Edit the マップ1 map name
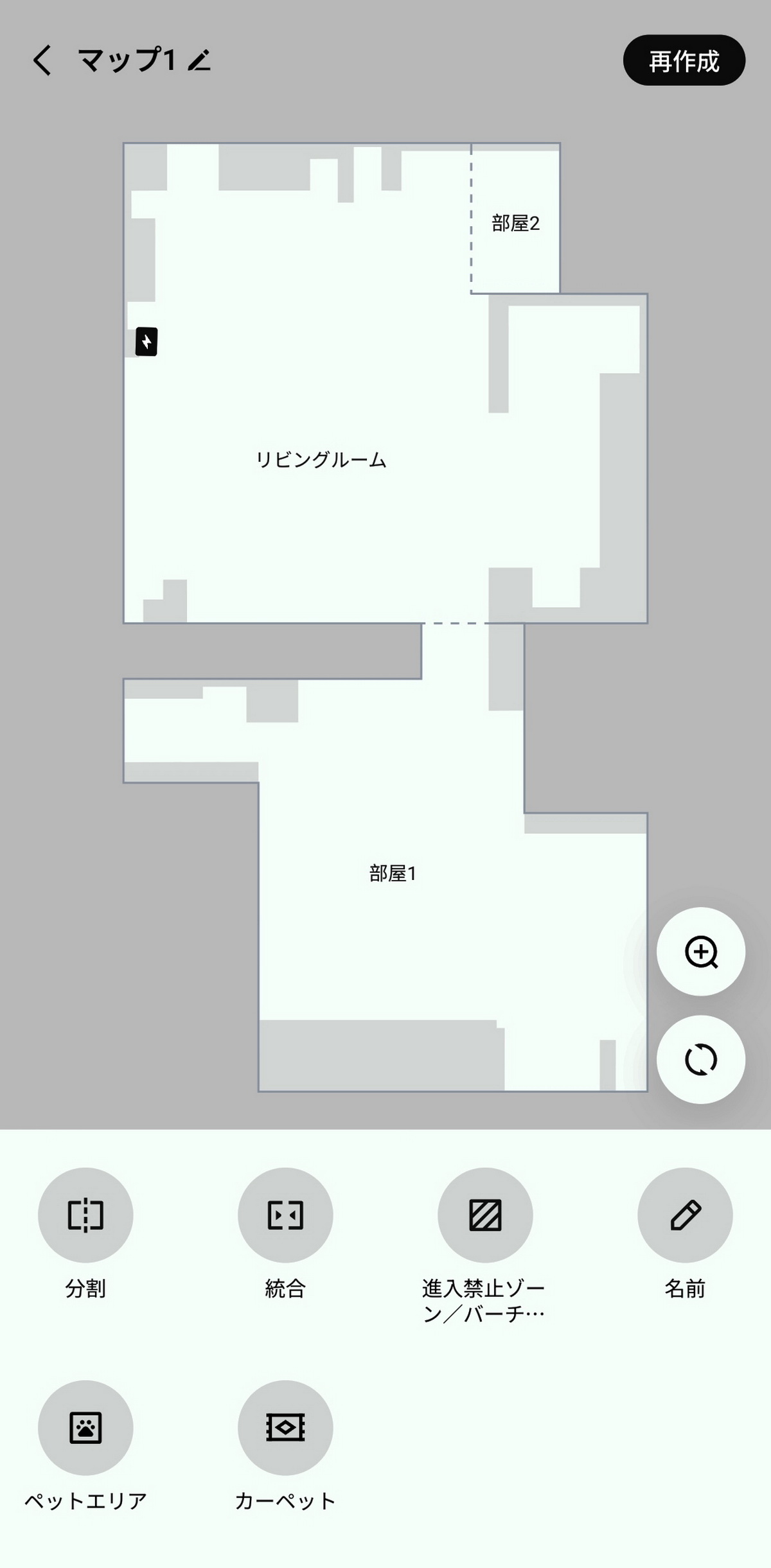This screenshot has width=771, height=1568. (x=199, y=60)
